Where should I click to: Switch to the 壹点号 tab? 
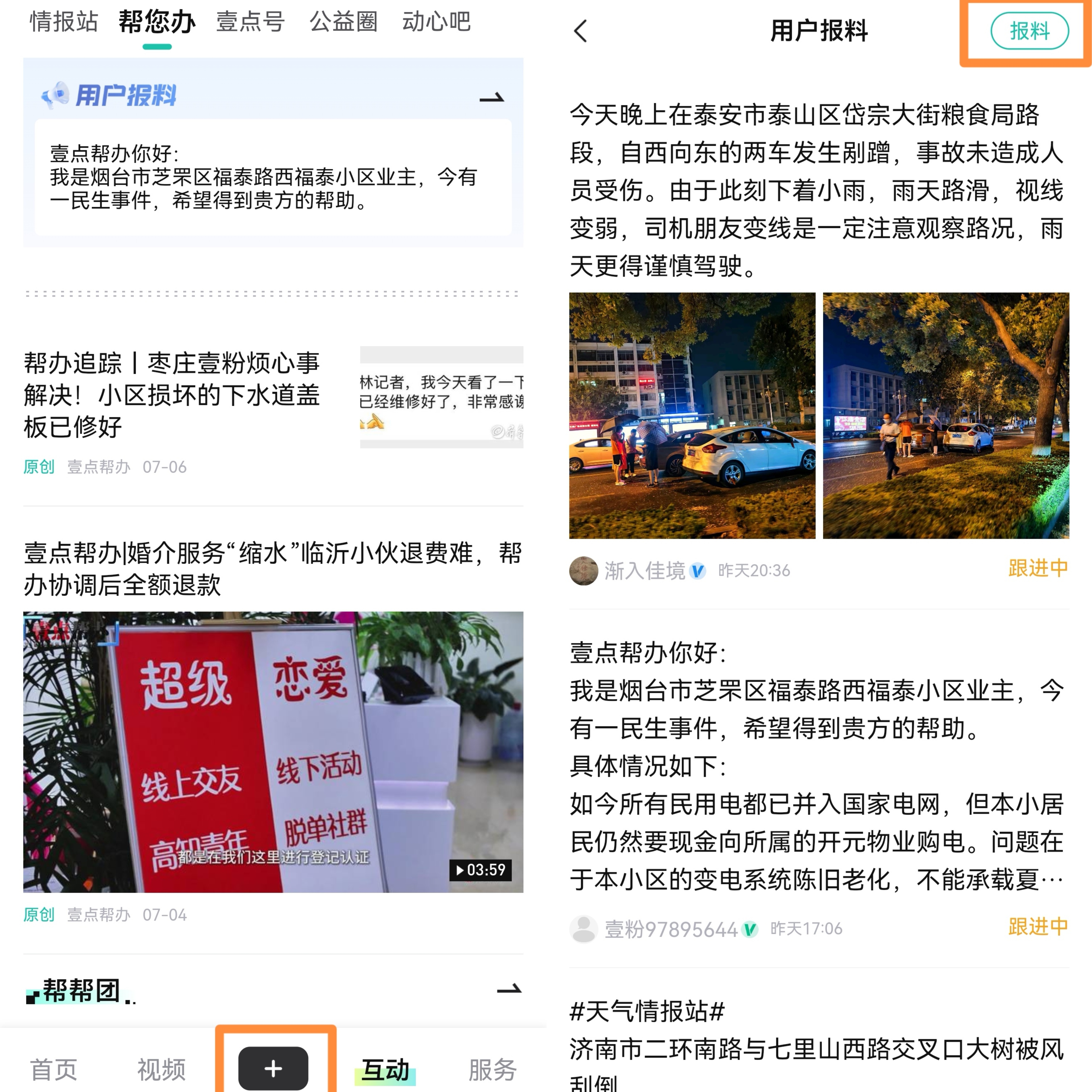coord(250,23)
